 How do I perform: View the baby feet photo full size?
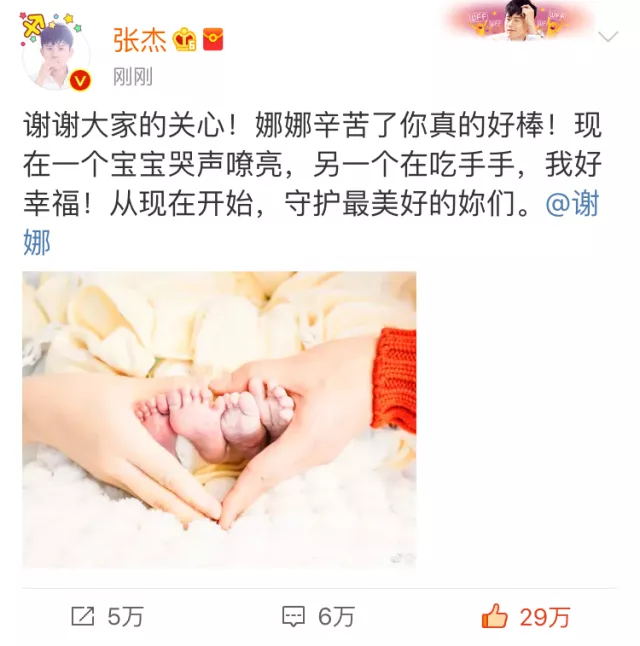click(219, 420)
